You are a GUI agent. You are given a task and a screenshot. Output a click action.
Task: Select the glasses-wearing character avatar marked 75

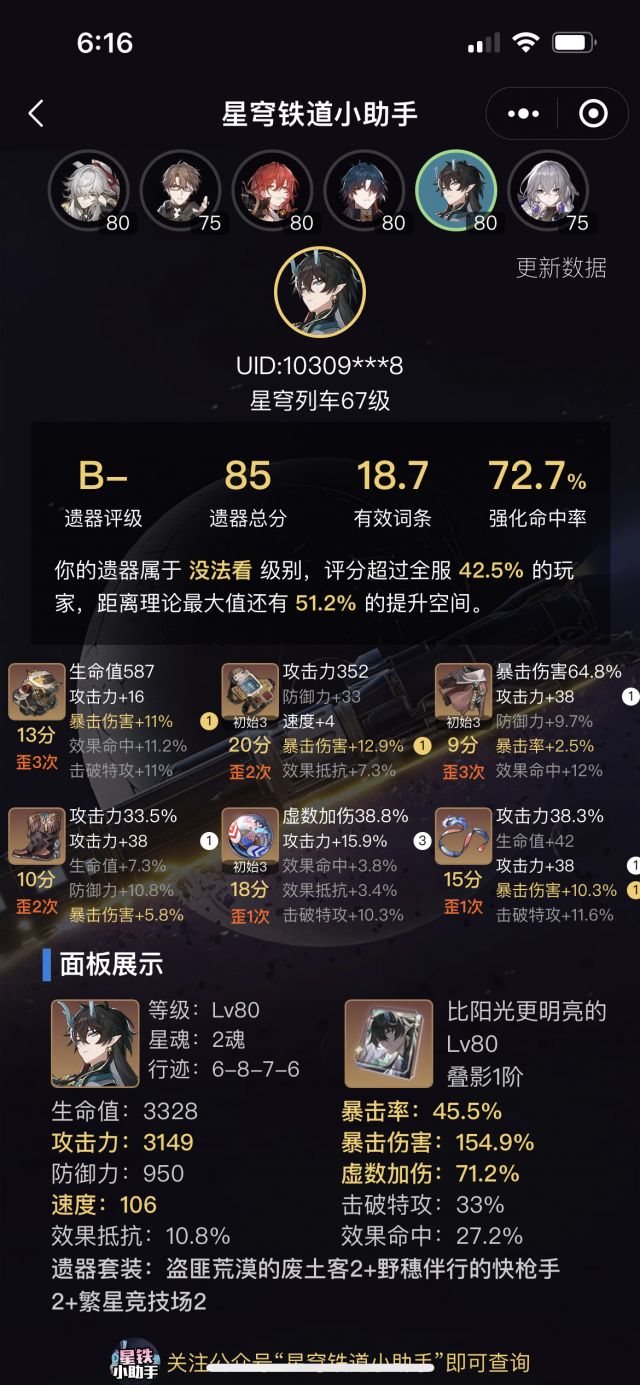tap(180, 190)
